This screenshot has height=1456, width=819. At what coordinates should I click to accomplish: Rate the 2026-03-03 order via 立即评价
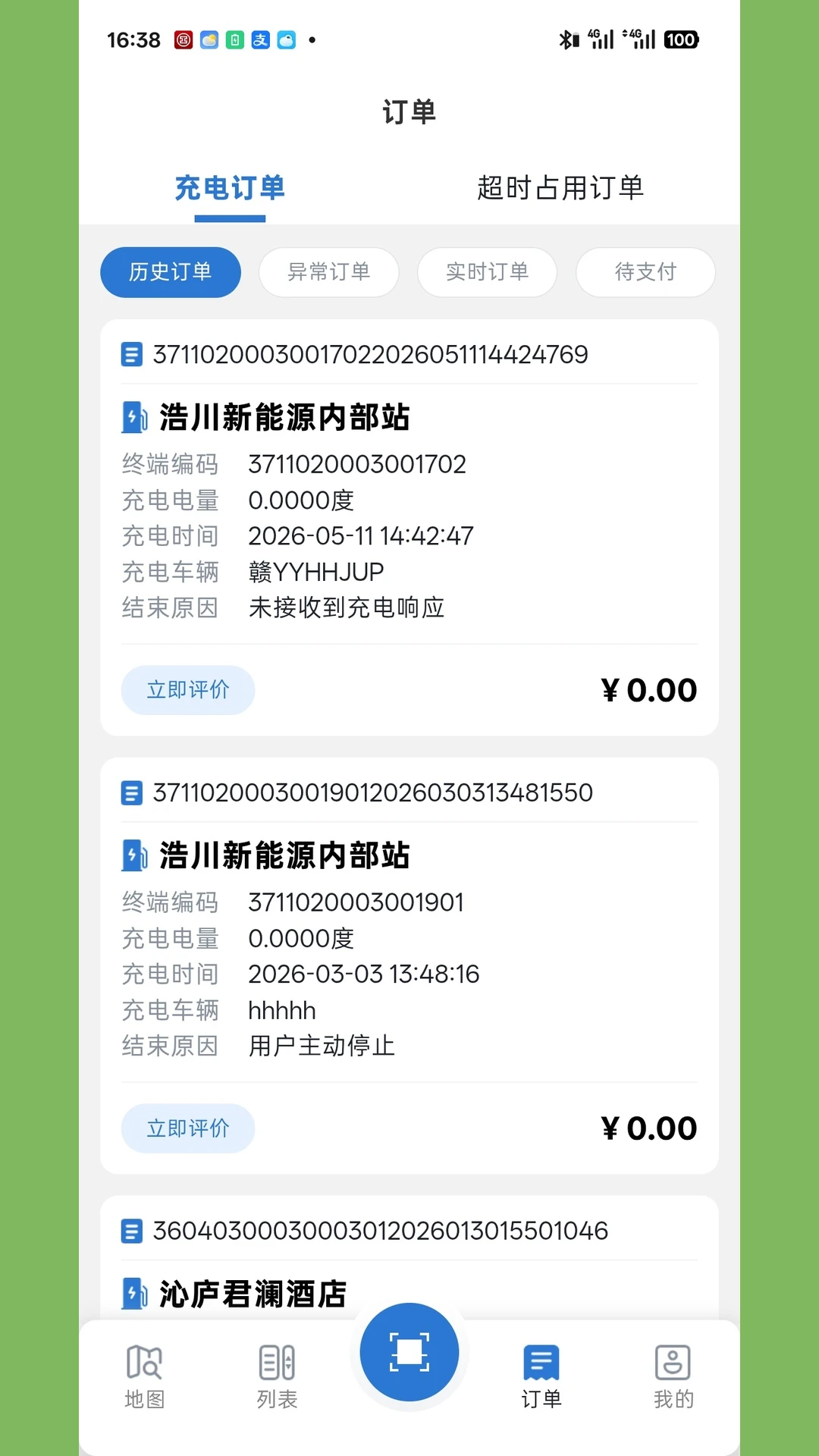tap(188, 1128)
